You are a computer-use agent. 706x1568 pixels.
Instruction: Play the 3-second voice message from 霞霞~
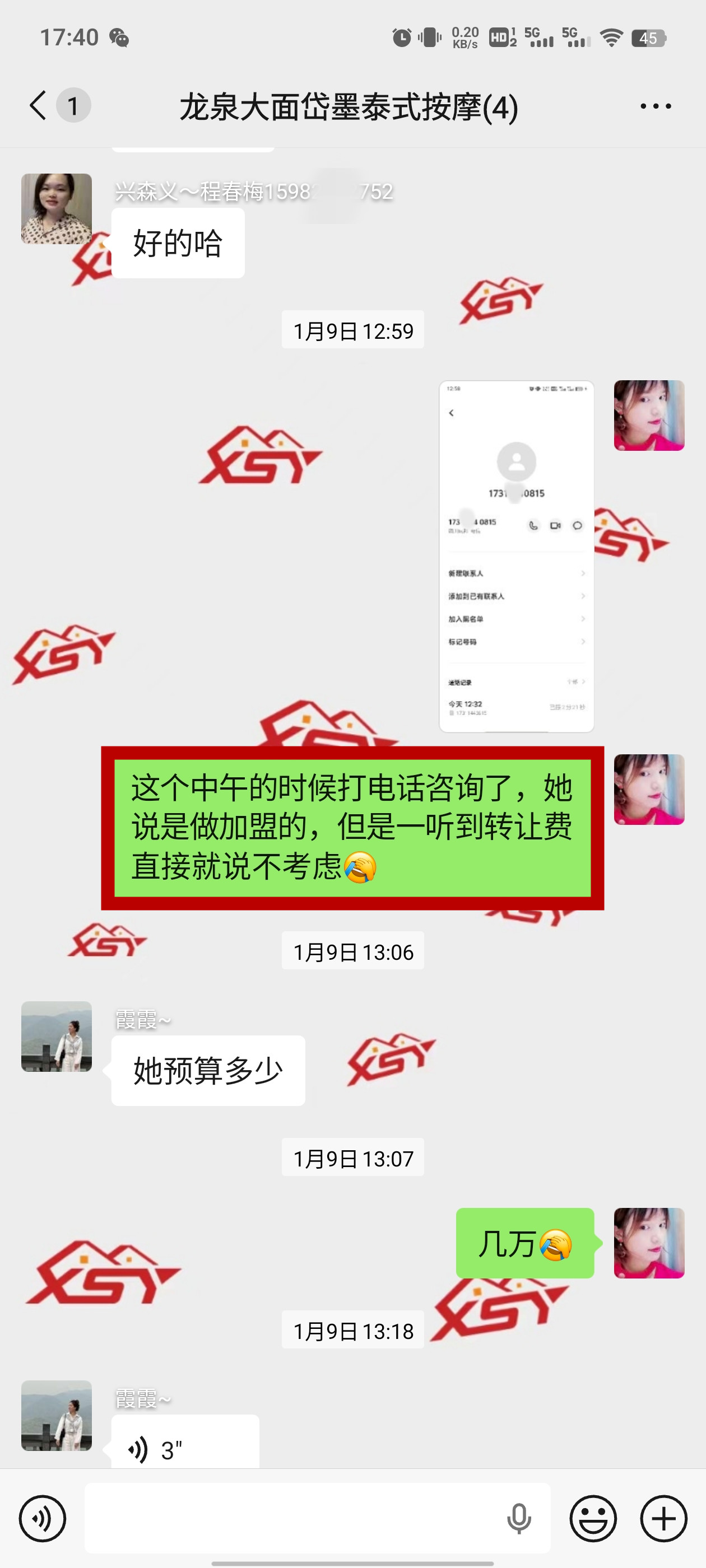184,1444
